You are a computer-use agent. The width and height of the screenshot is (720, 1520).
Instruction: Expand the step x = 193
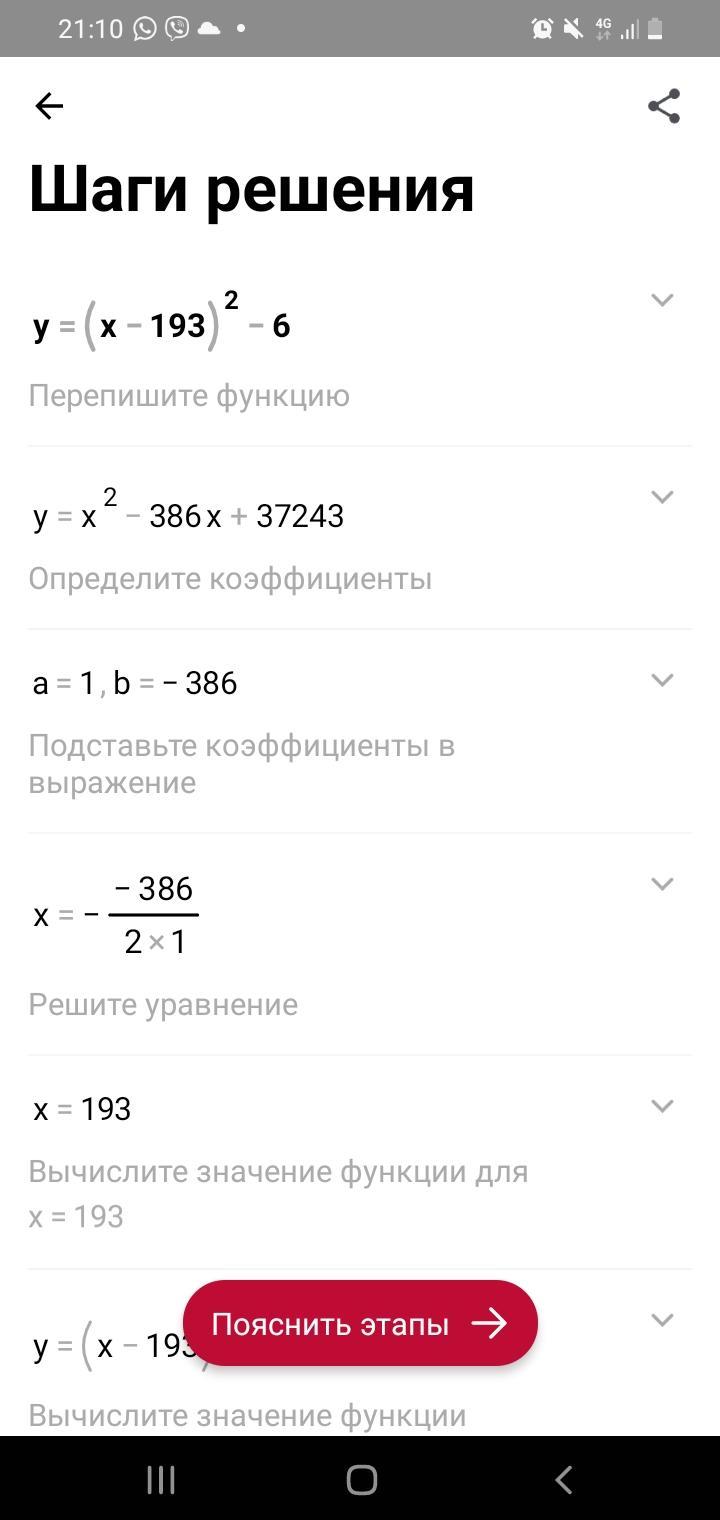(662, 1106)
